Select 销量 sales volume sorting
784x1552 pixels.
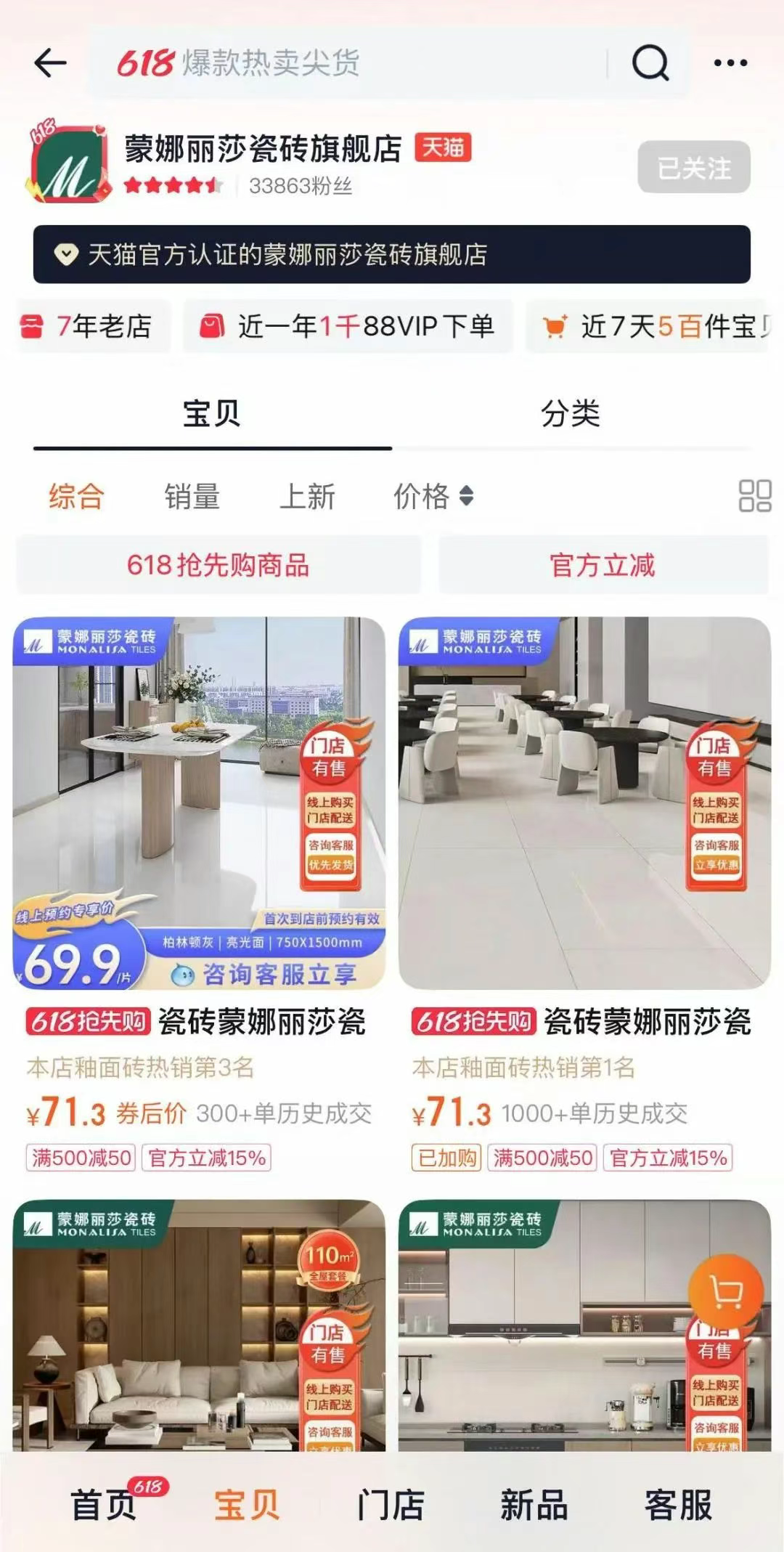point(192,497)
